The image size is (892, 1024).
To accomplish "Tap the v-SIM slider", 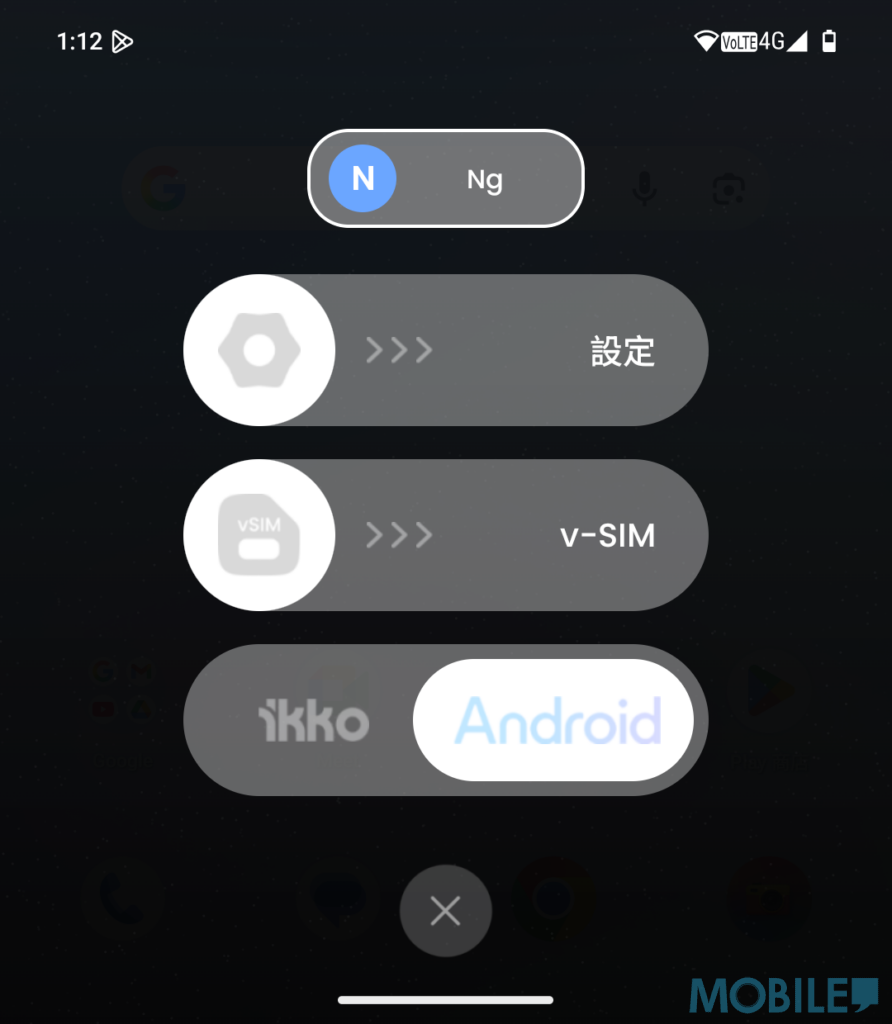I will pos(446,535).
